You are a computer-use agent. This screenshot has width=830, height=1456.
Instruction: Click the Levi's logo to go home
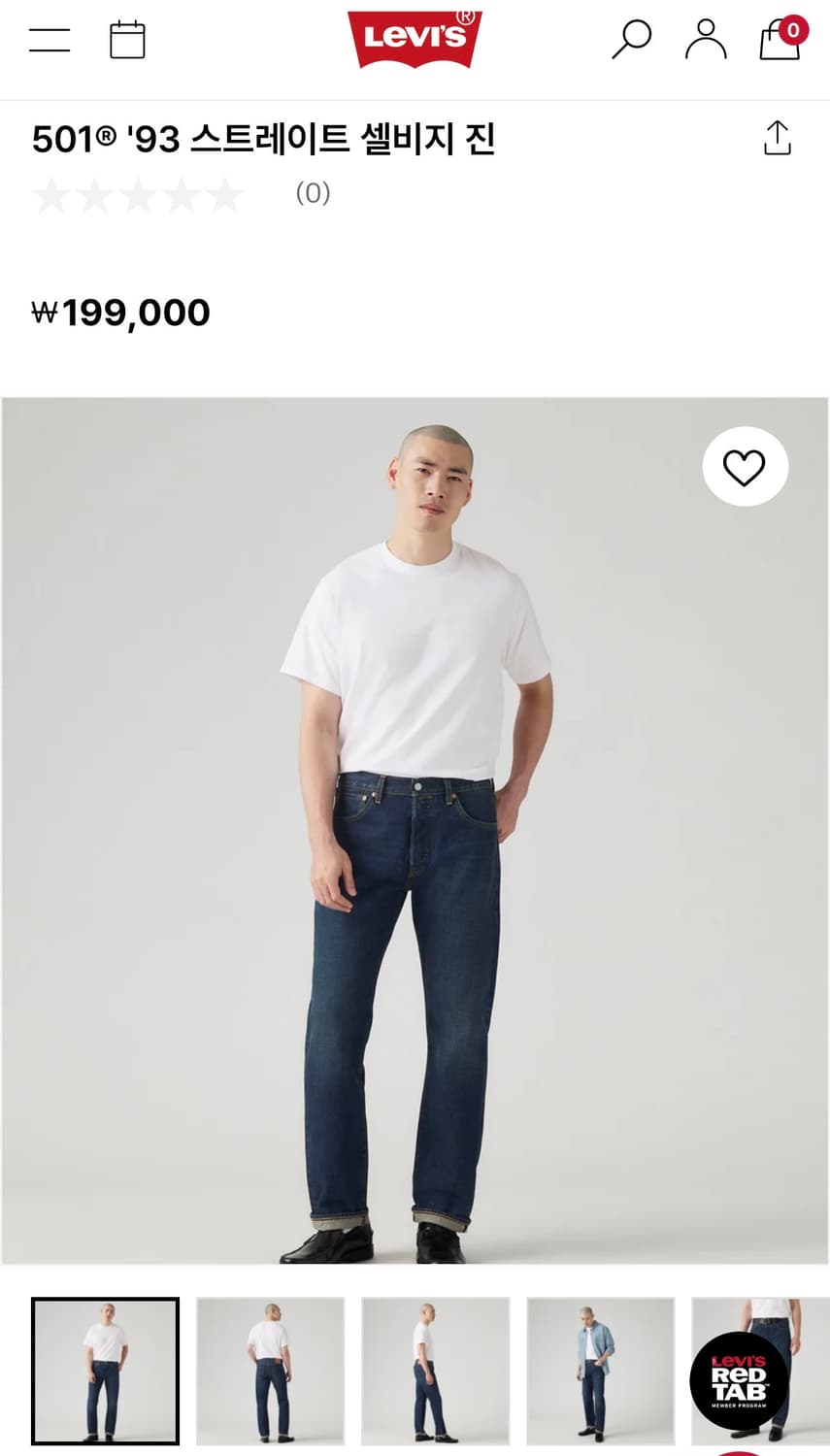415,39
